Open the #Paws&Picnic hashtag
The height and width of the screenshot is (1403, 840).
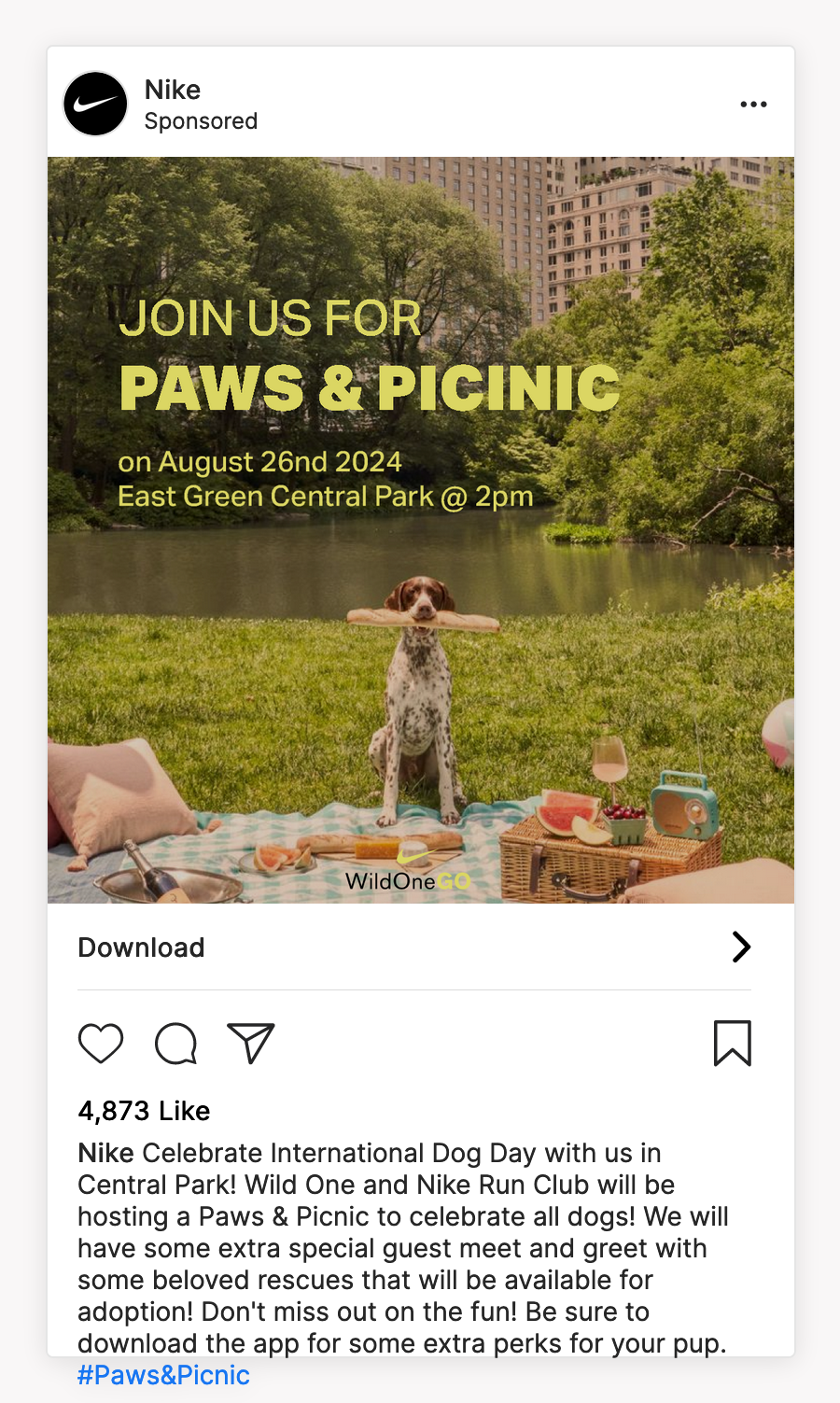pyautogui.click(x=163, y=1375)
